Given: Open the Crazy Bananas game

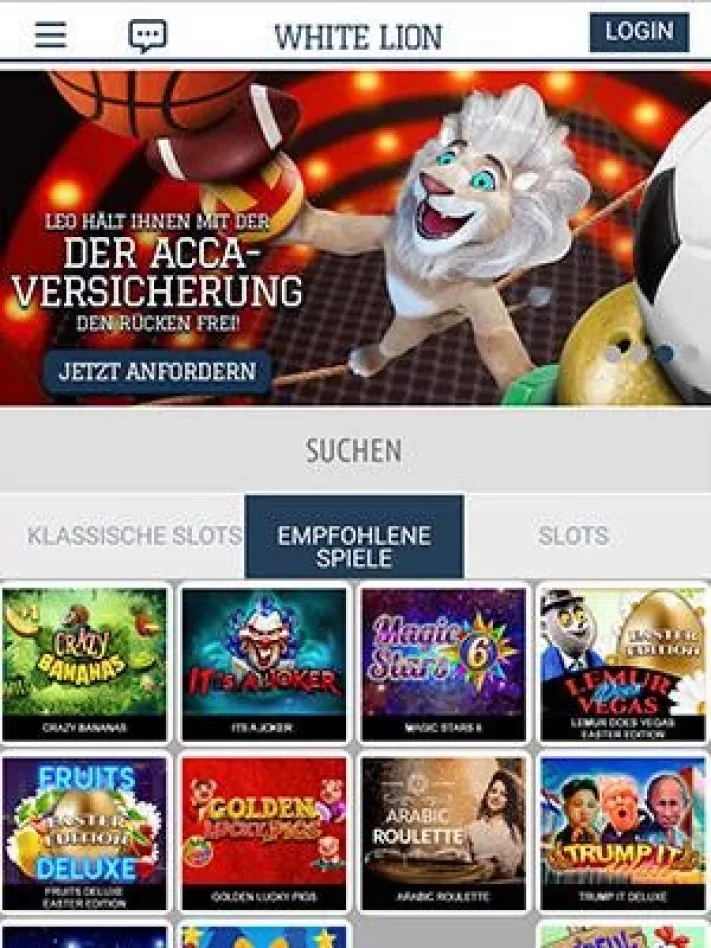Looking at the screenshot, I should pos(85,662).
